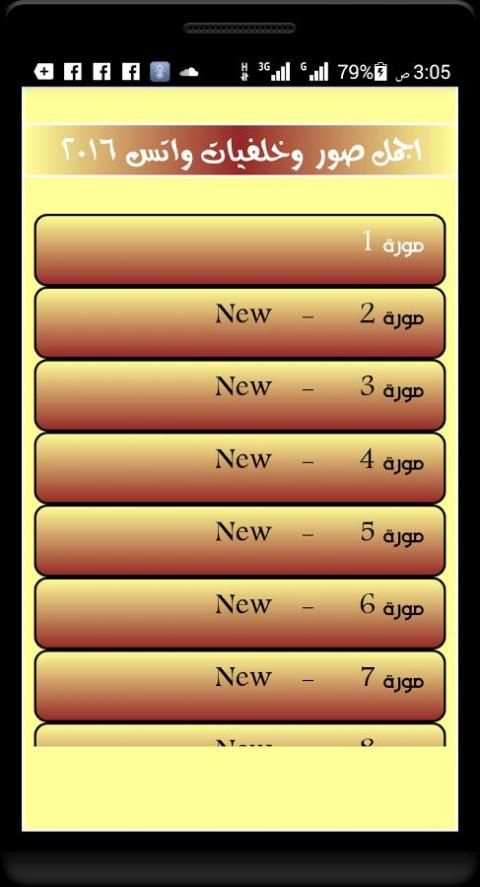Open صورة 2 – New

coord(240,322)
